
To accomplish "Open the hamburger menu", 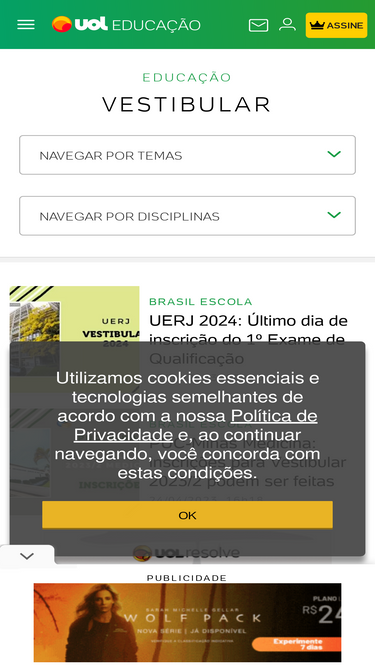I will click(26, 25).
